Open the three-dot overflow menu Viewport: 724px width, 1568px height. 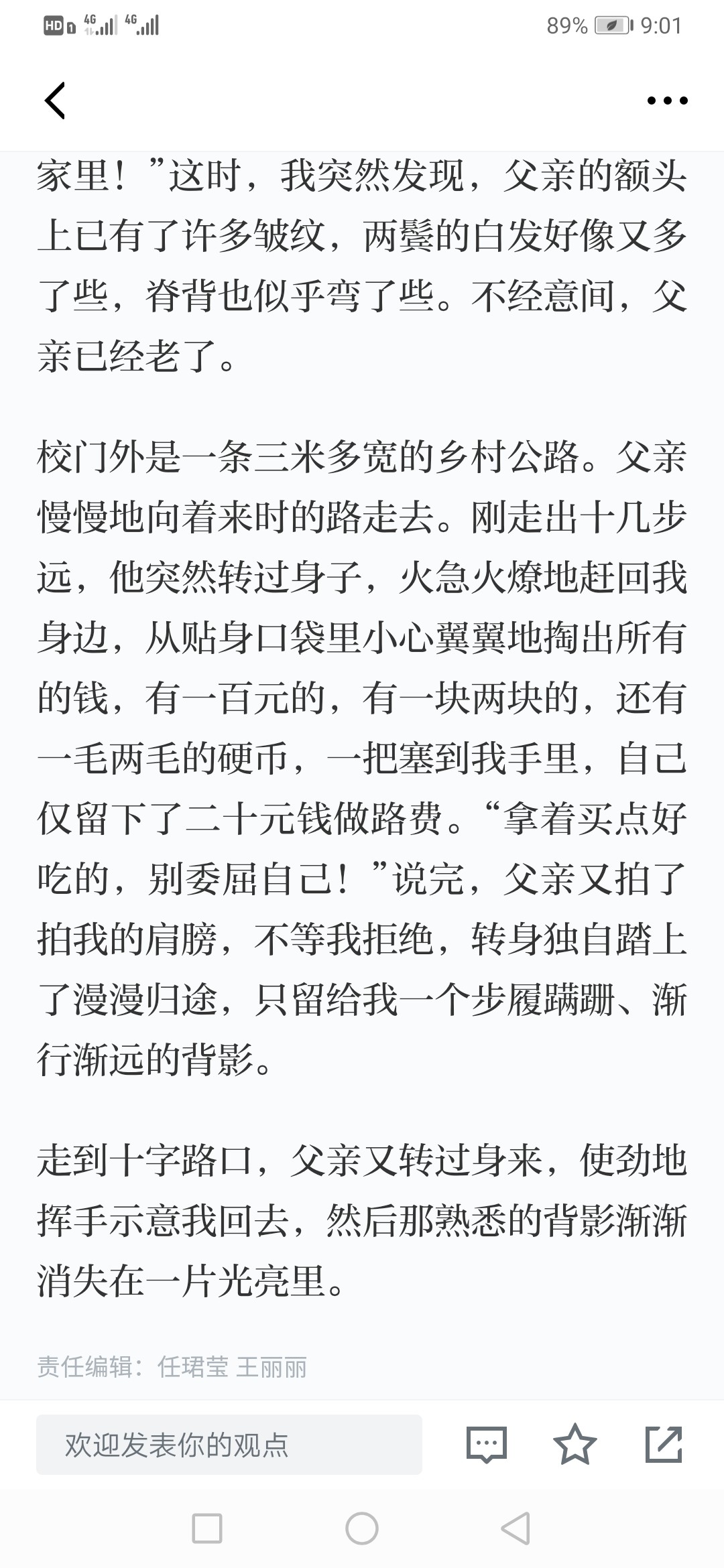tap(667, 101)
